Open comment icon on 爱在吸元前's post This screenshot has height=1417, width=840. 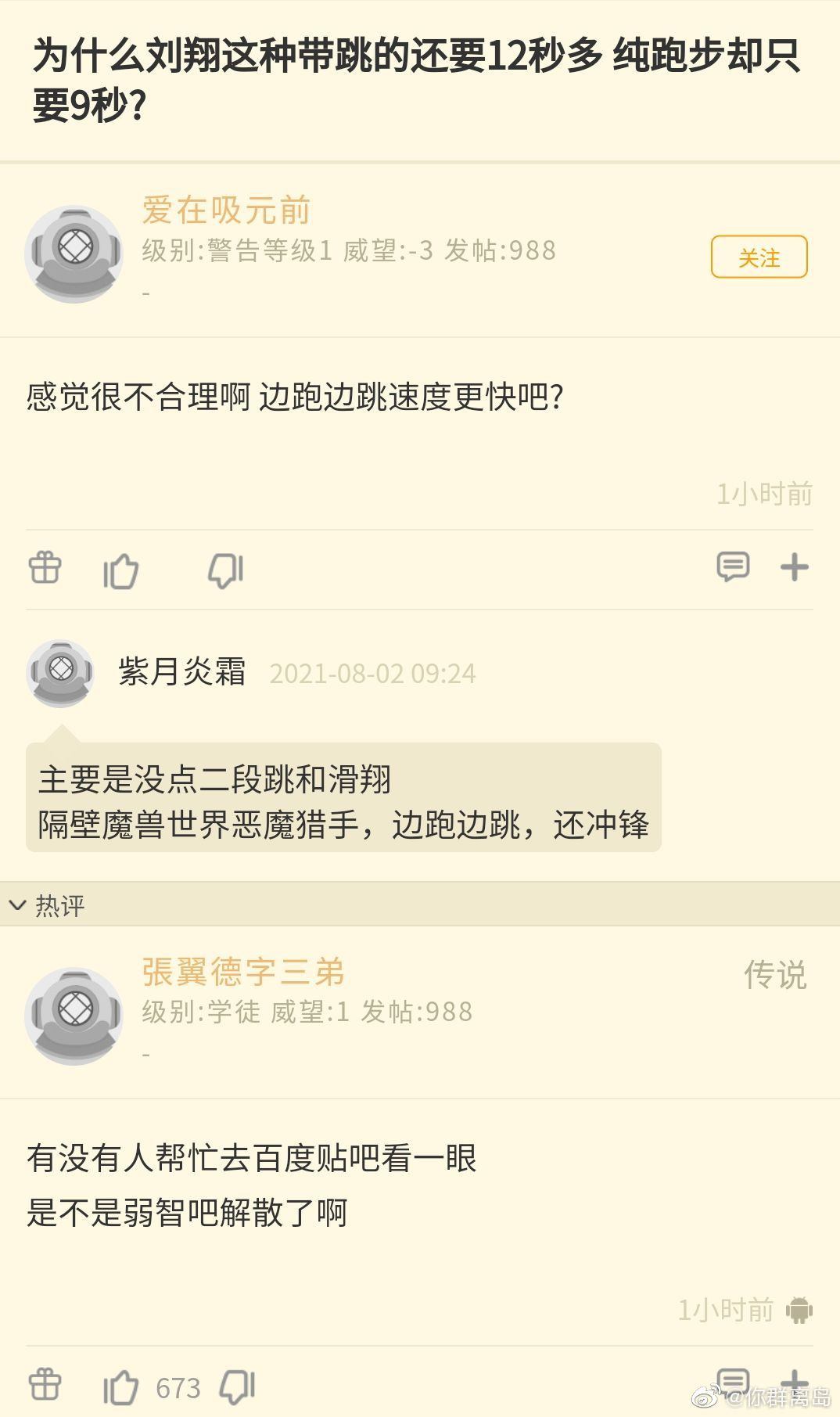click(x=733, y=566)
